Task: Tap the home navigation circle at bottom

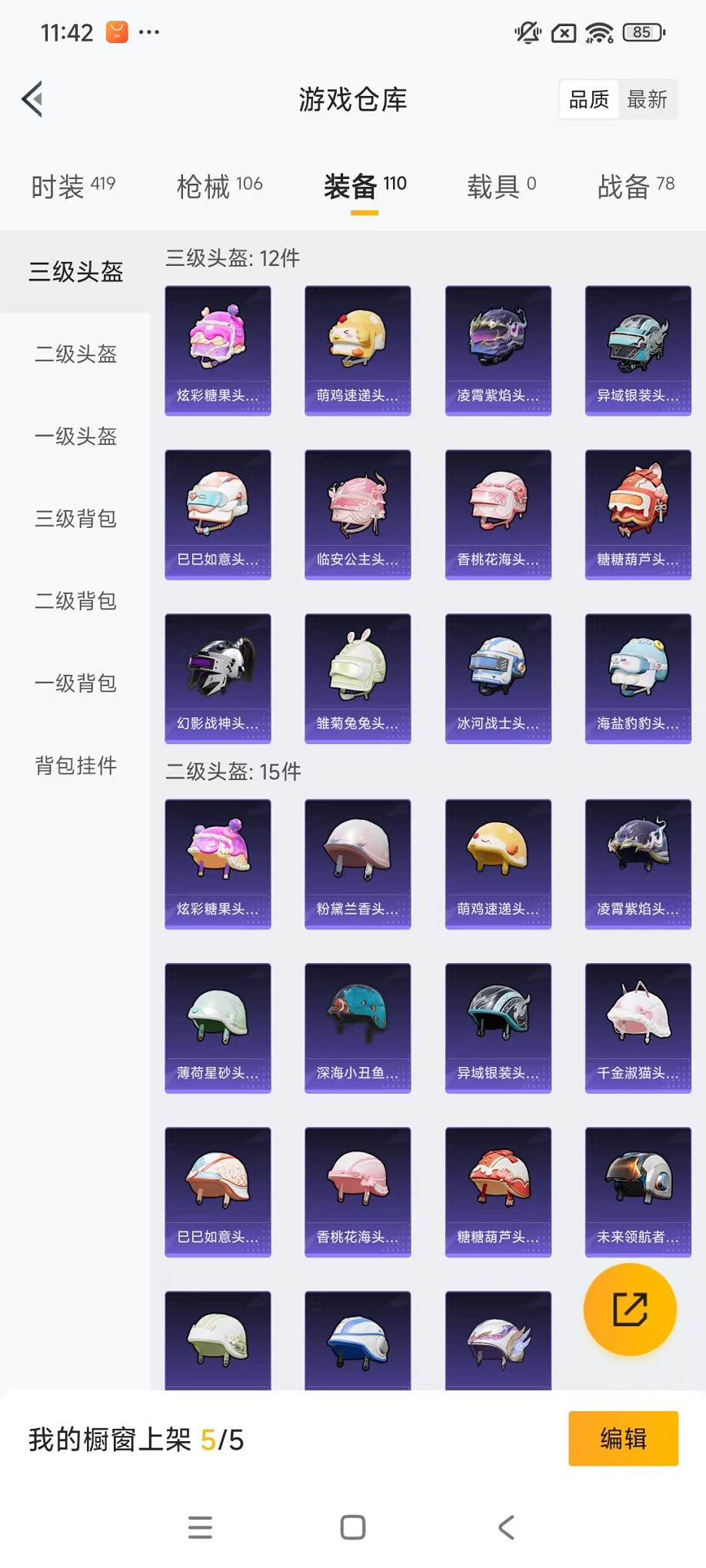Action: click(352, 1527)
